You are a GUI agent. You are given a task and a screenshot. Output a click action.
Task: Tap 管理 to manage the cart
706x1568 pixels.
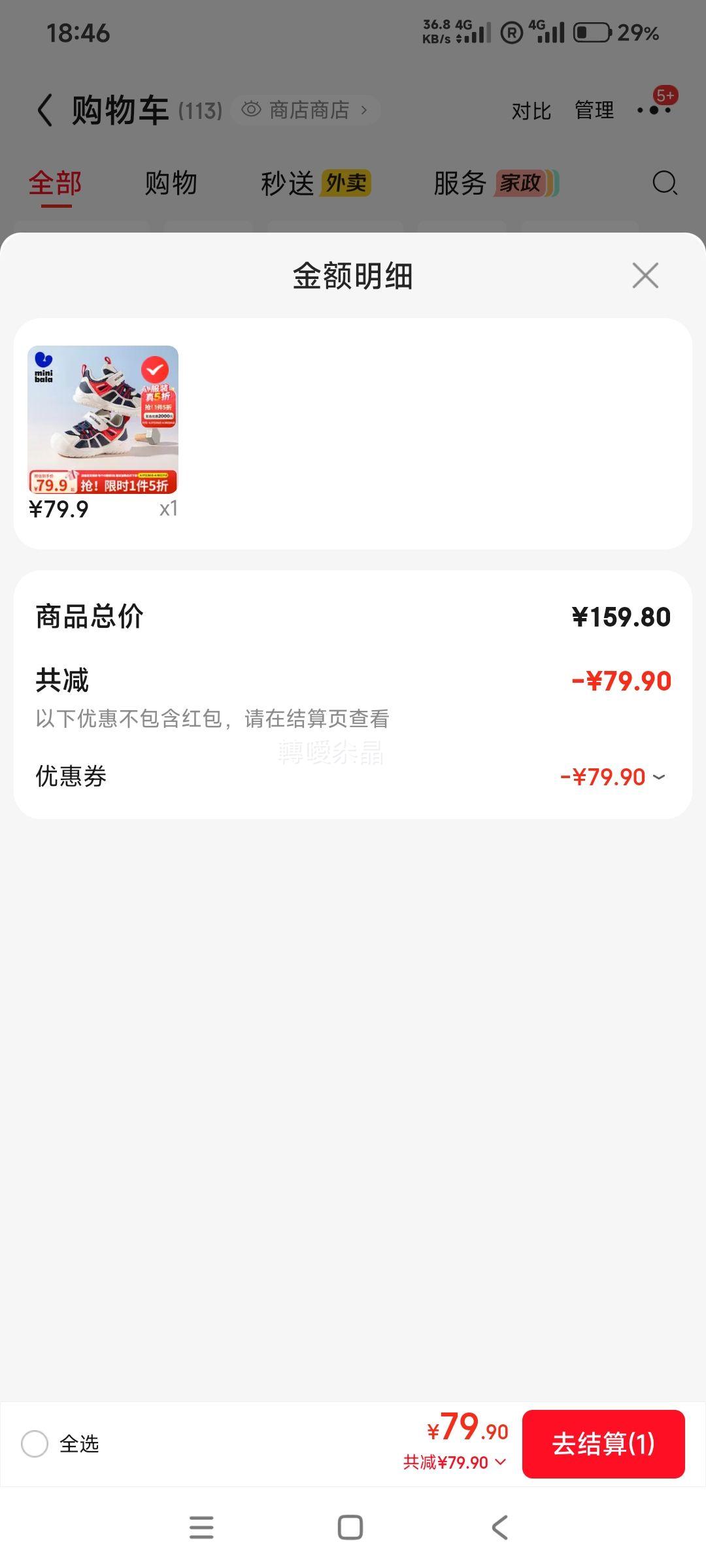pos(594,110)
